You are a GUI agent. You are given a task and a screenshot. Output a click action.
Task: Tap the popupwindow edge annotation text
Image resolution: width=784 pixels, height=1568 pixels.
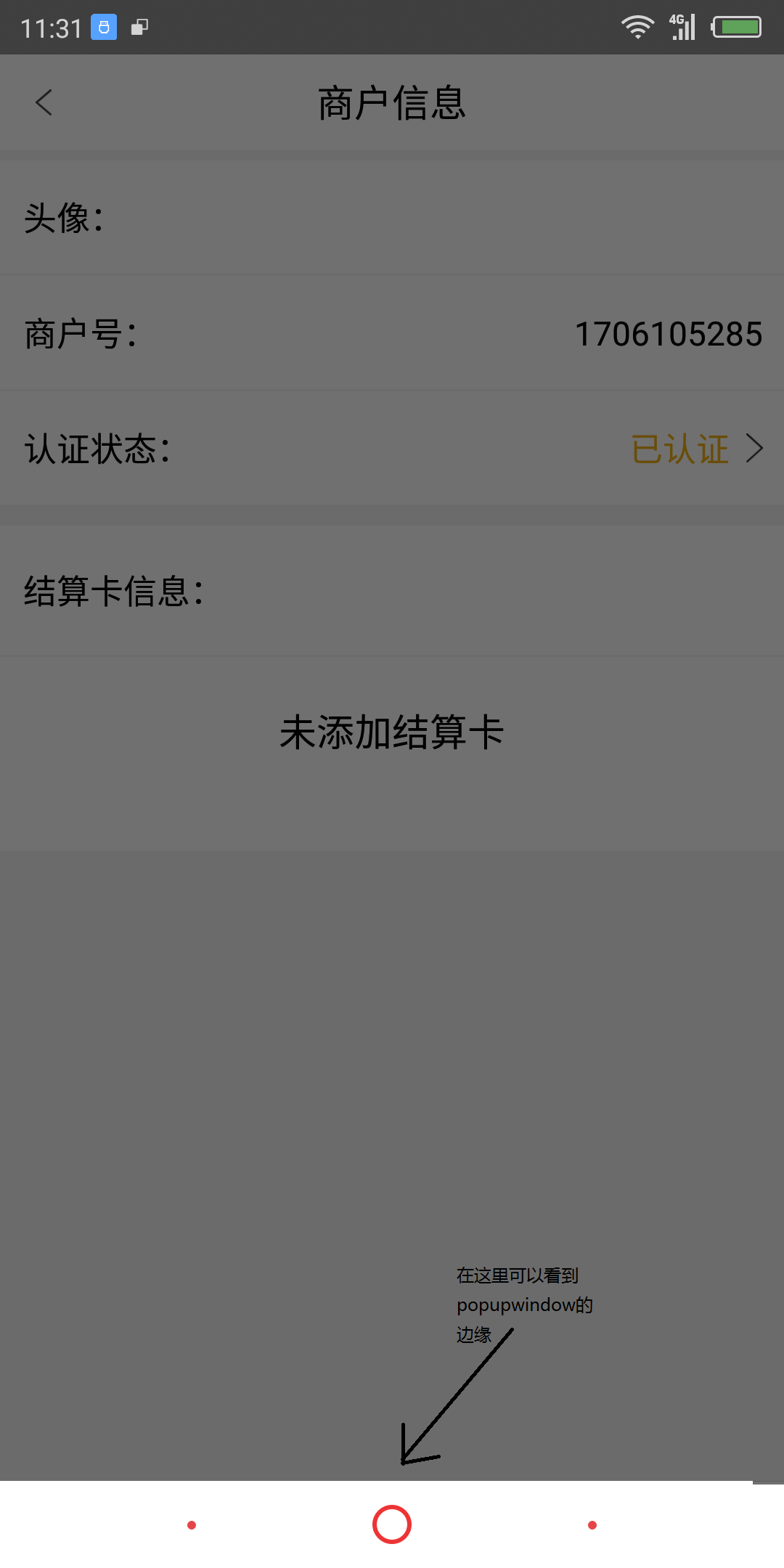click(x=523, y=1304)
